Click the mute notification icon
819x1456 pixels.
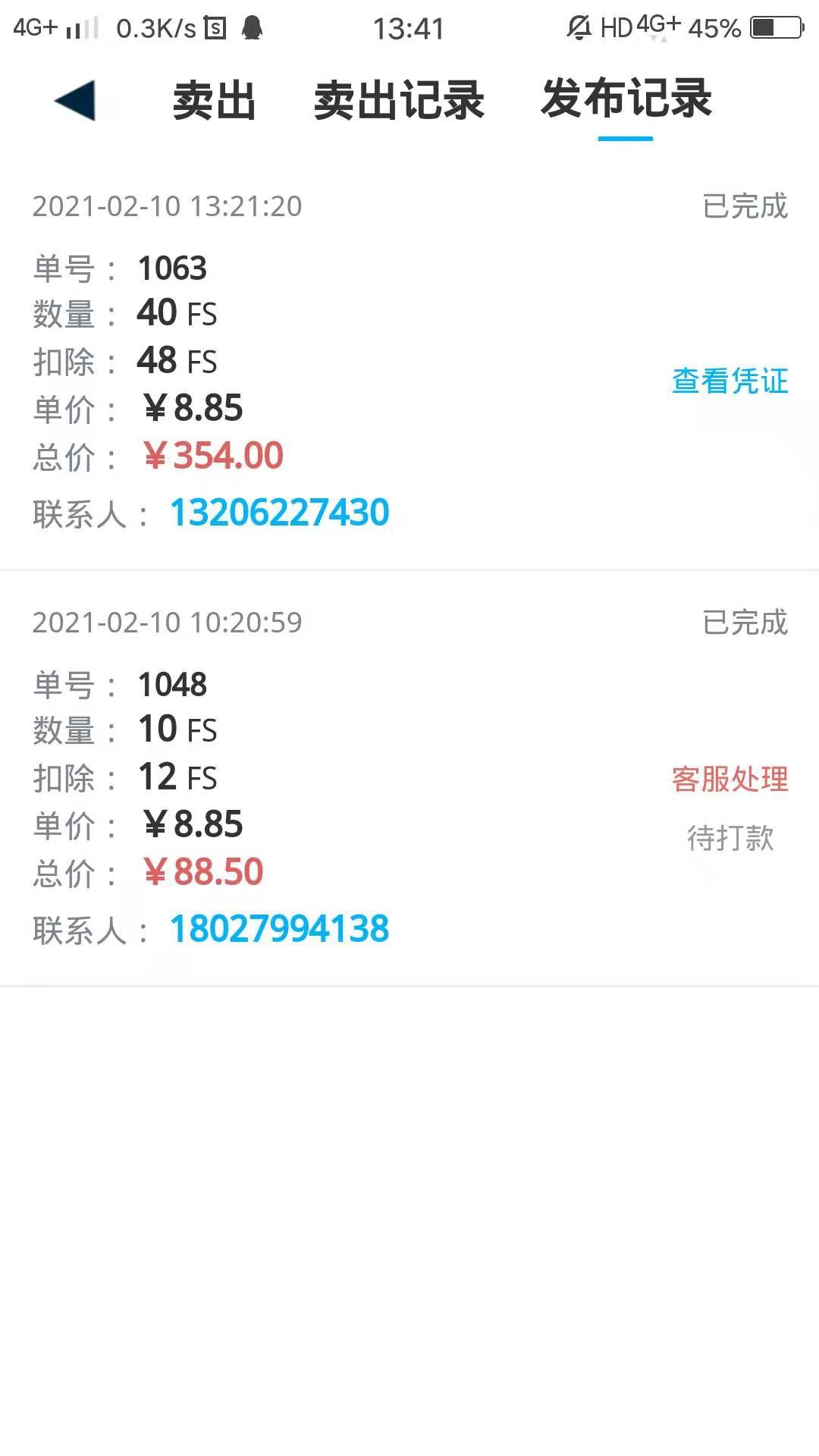[578, 27]
